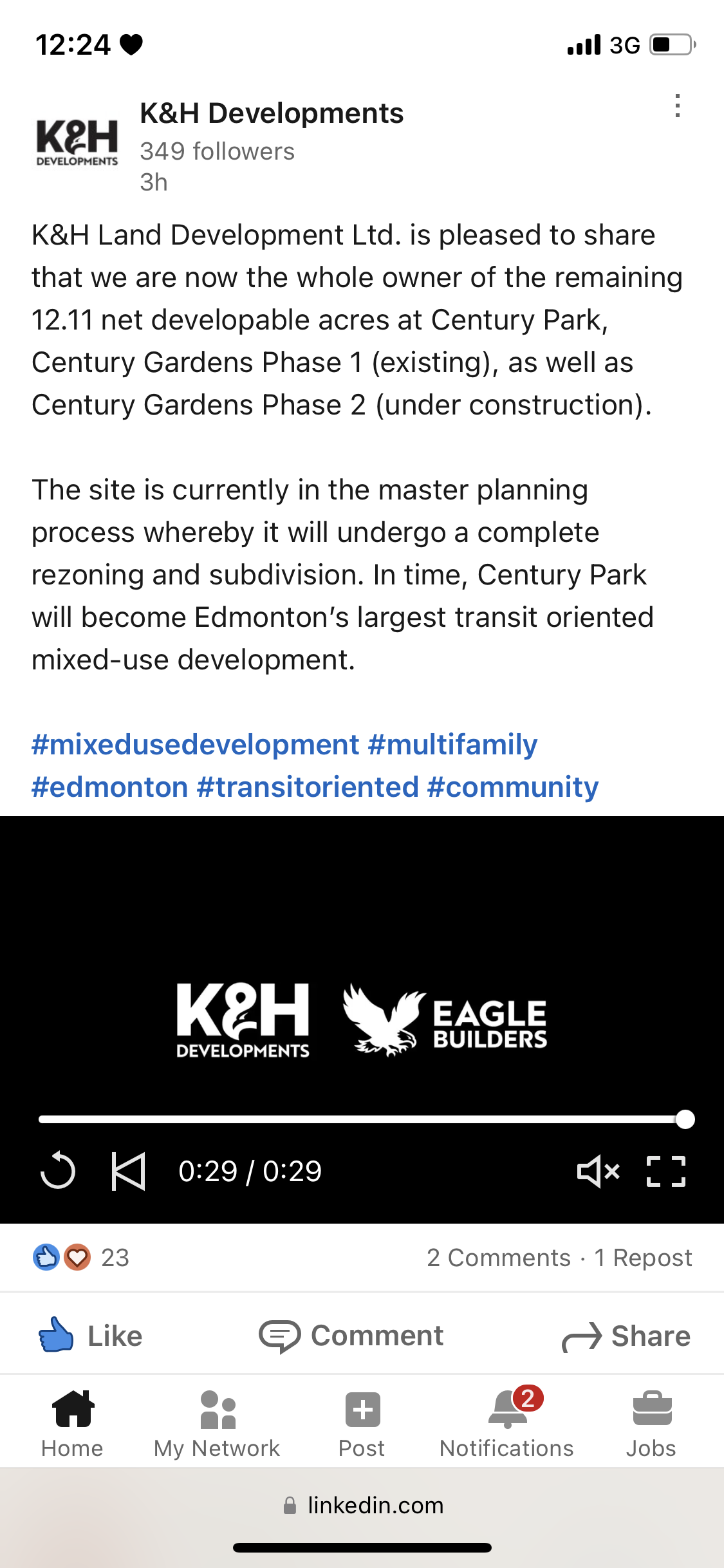The image size is (724, 1568).
Task: Enter fullscreen video mode
Action: 665,1171
